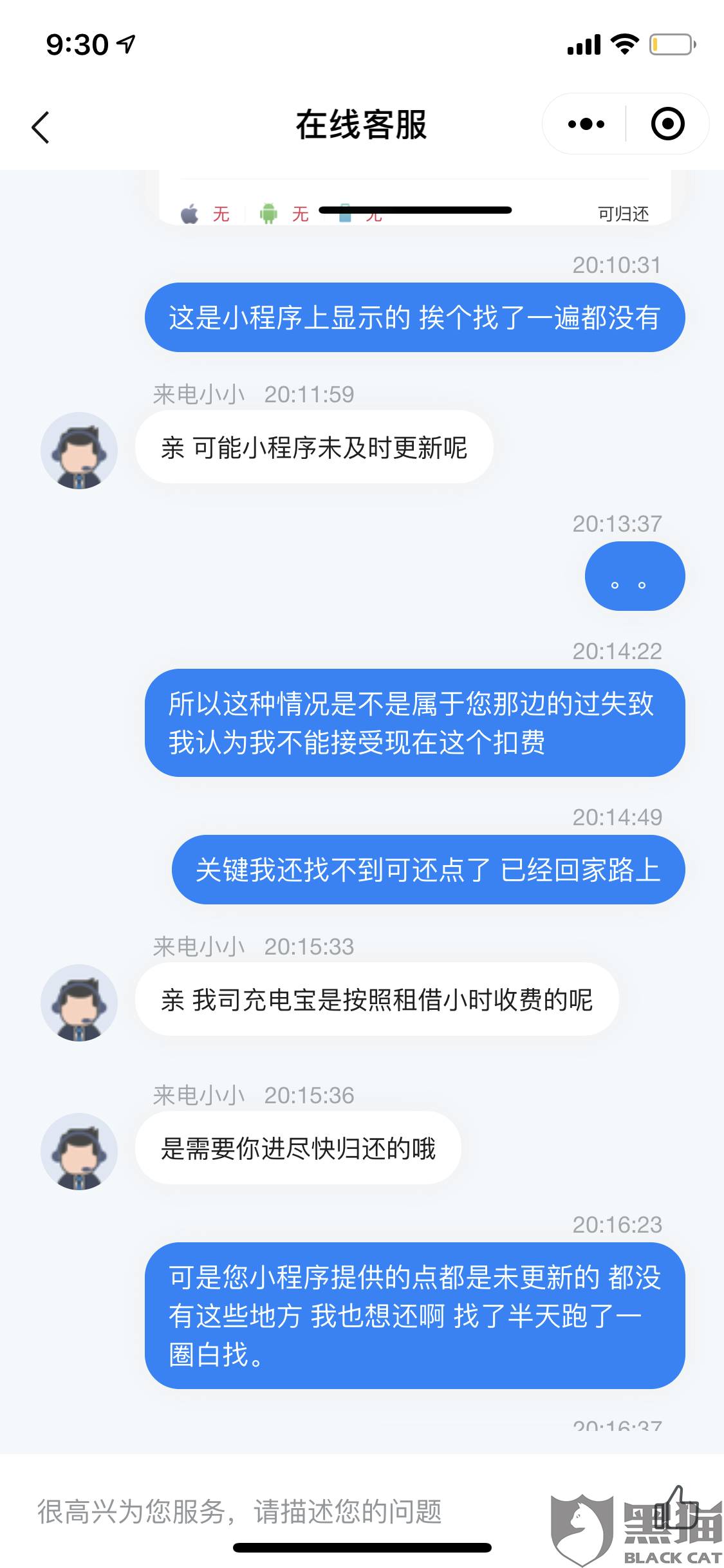Tap the battery indicator in the status bar
Screen dimensions: 724x1568
[669, 43]
